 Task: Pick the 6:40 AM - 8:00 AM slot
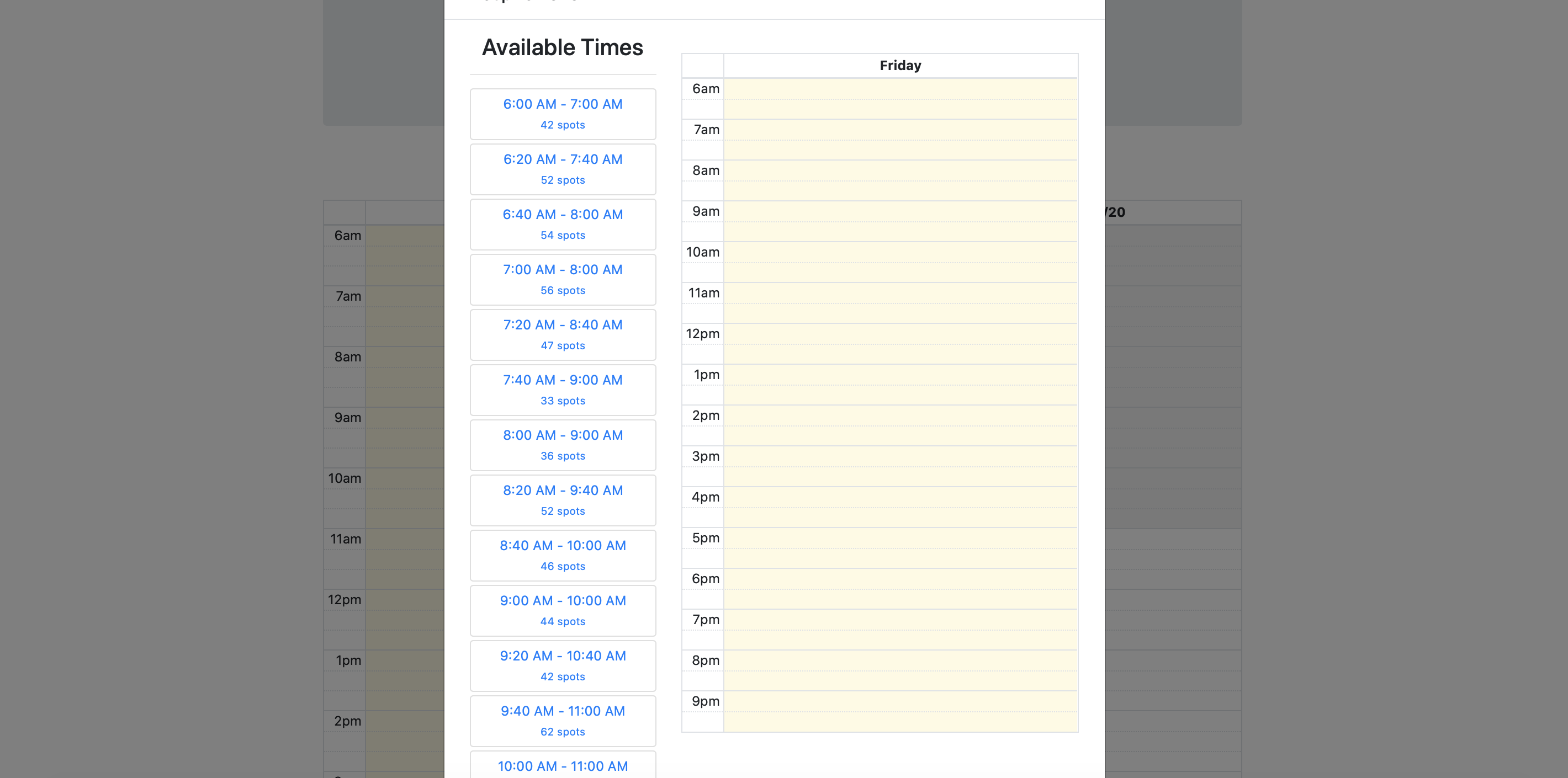pos(563,225)
